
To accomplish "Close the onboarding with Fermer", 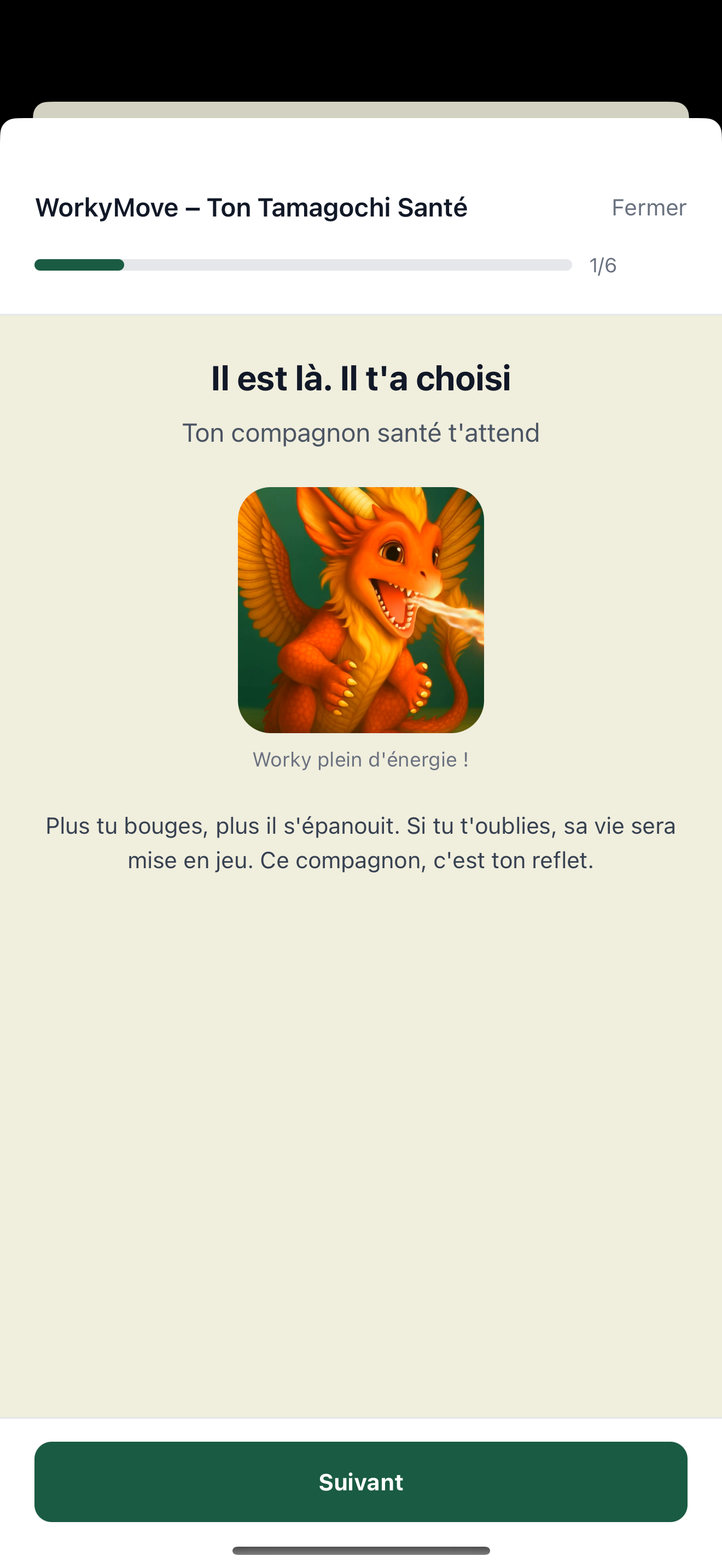I will point(648,208).
